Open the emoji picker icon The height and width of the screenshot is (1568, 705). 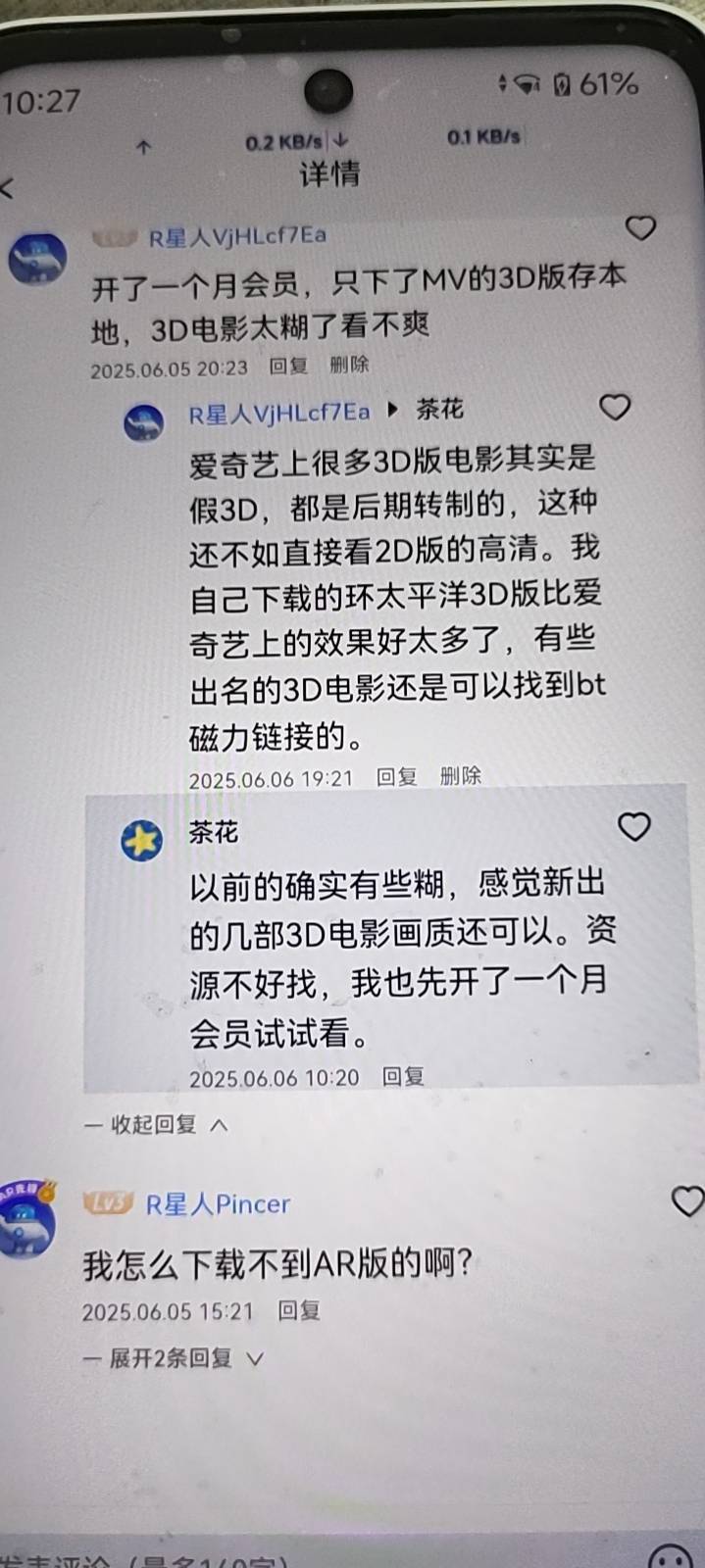pos(672,1558)
